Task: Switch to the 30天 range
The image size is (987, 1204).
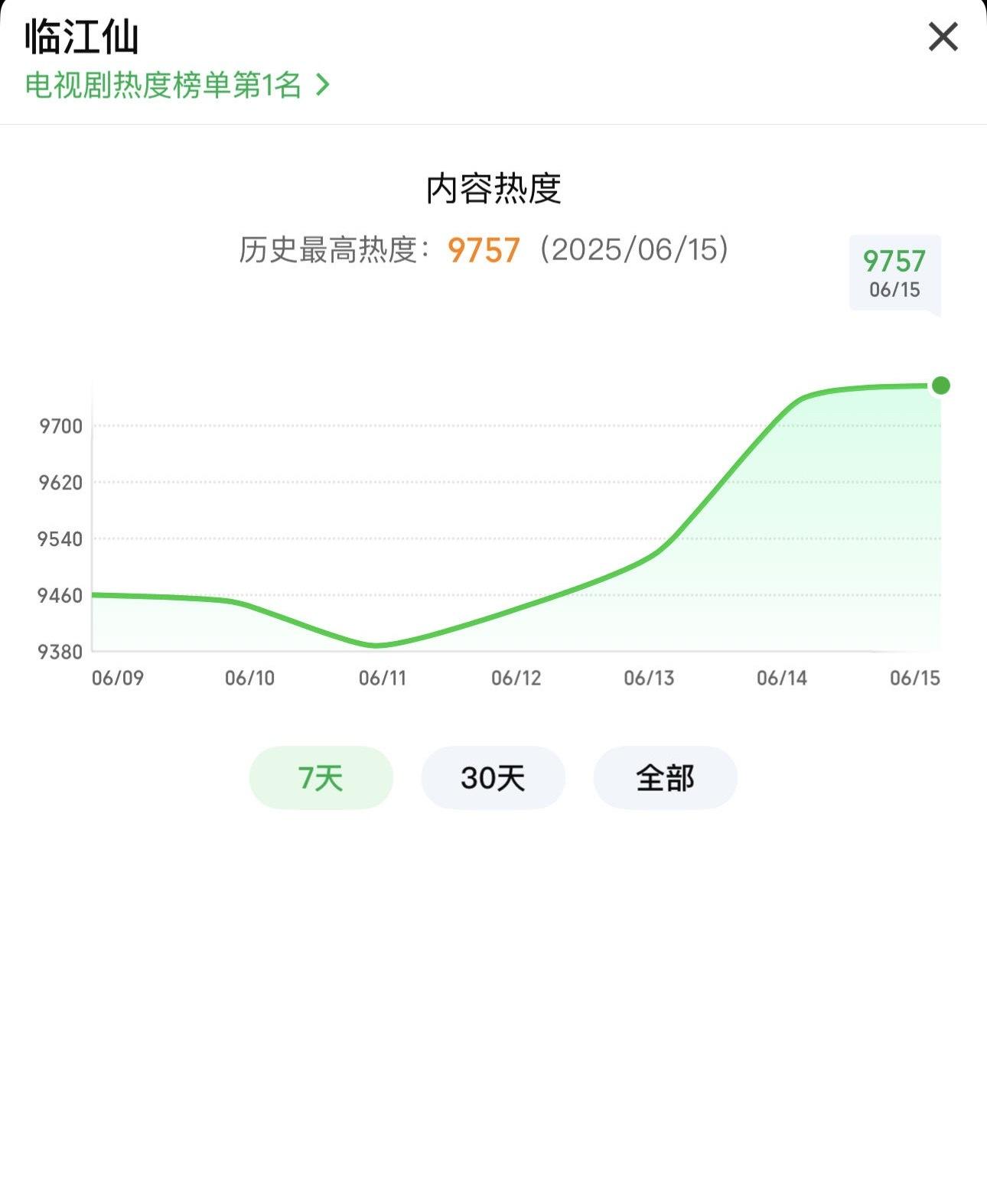Action: pyautogui.click(x=493, y=778)
